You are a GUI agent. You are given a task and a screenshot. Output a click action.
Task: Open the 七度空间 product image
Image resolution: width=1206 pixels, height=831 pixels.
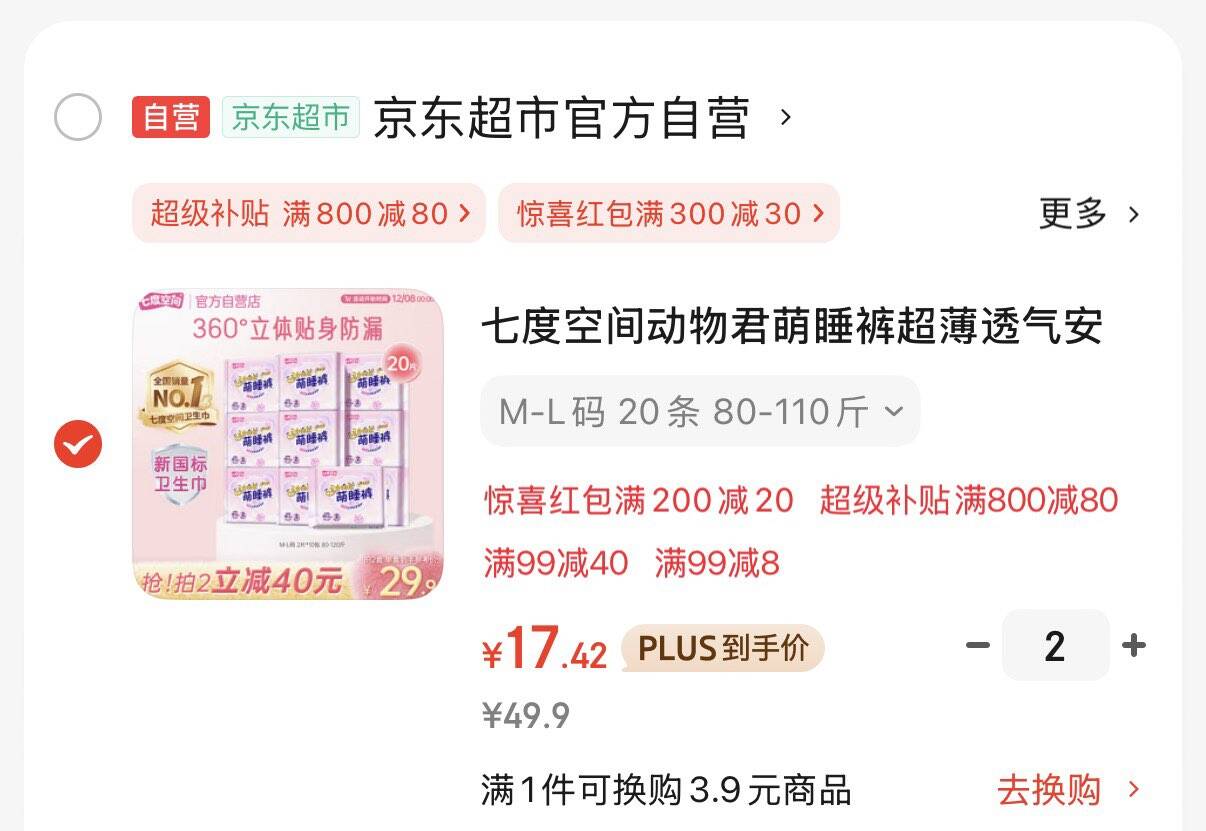pyautogui.click(x=288, y=444)
